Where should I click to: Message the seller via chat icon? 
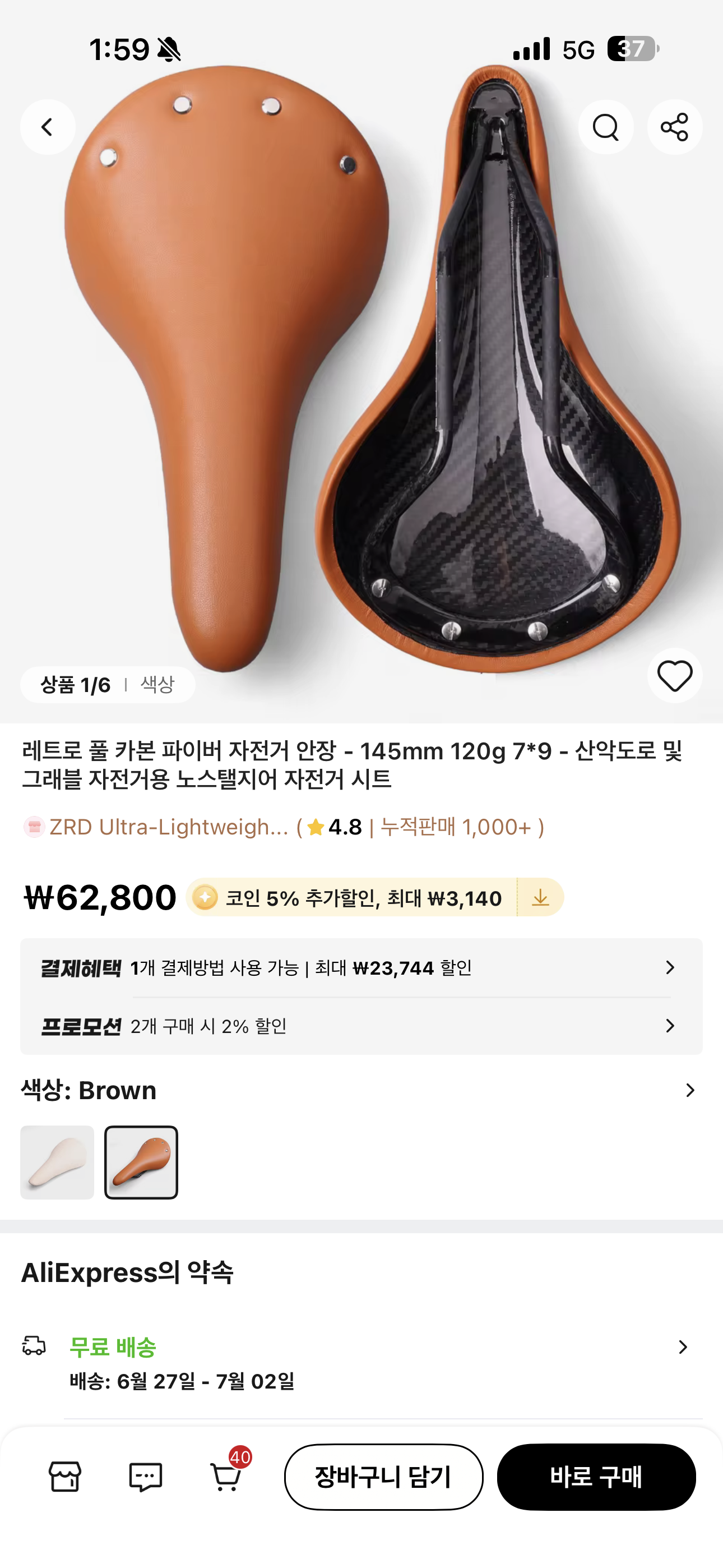146,1477
